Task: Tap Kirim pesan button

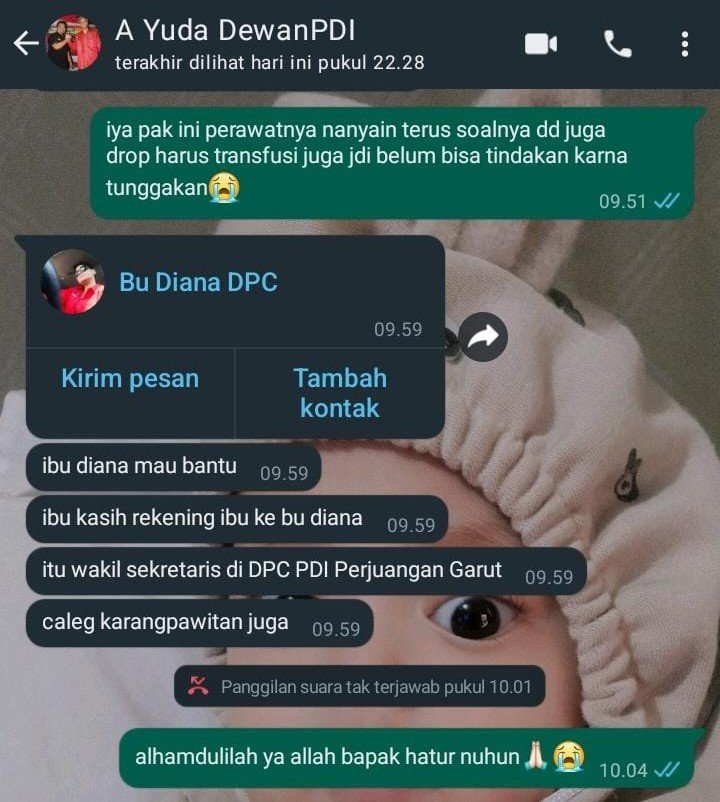Action: [x=130, y=379]
